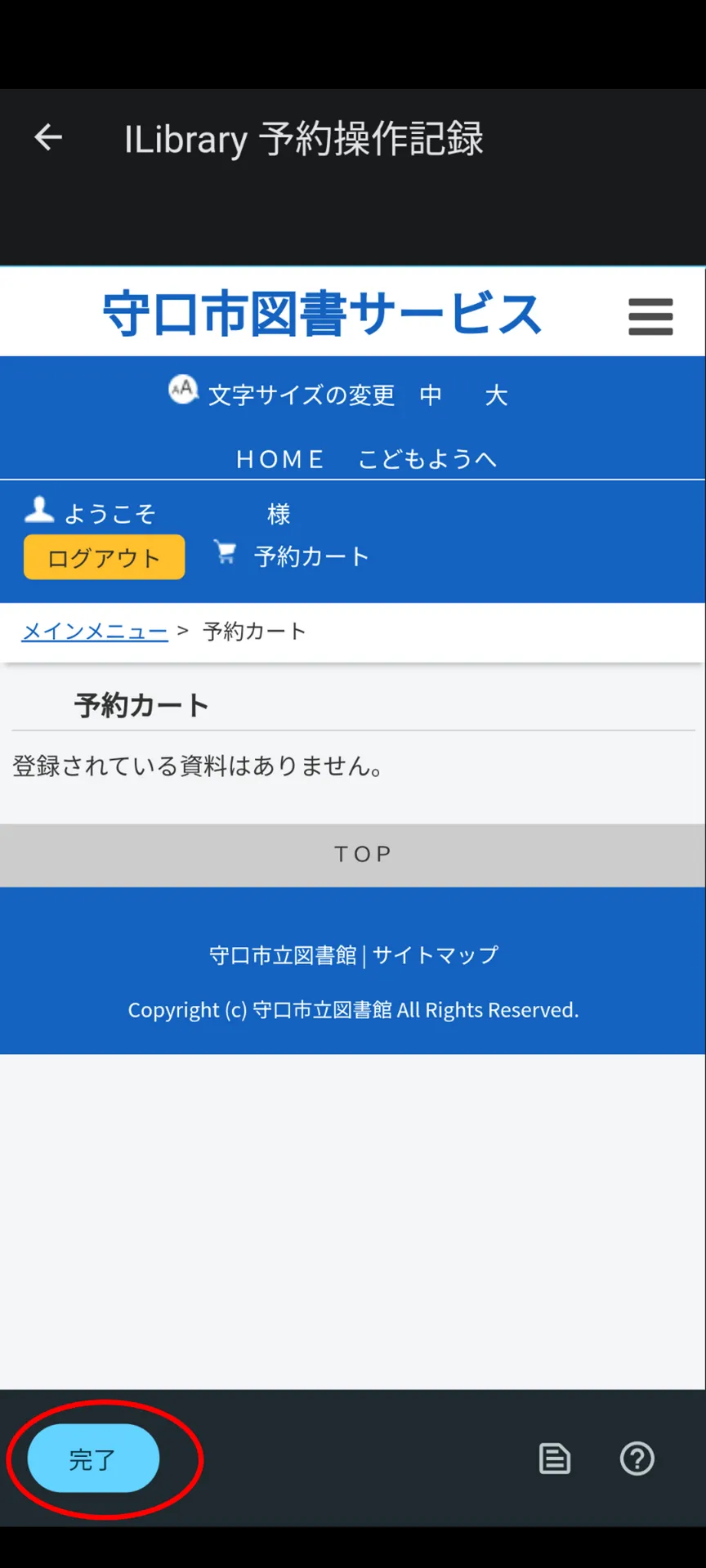Tap the ログアウト button
Viewport: 706px width, 1568px height.
click(x=105, y=557)
